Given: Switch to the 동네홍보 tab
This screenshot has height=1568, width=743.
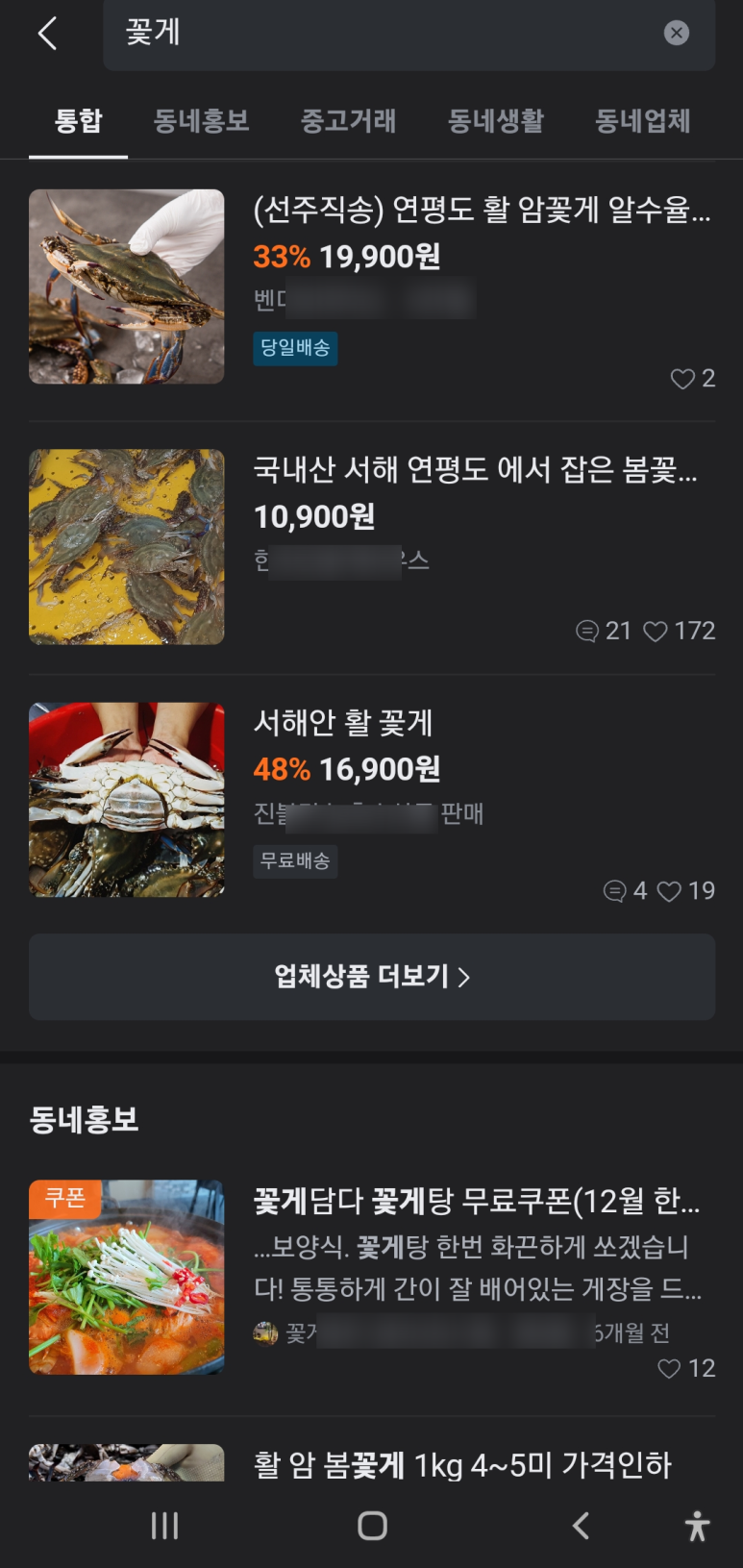Looking at the screenshot, I should pyautogui.click(x=202, y=121).
